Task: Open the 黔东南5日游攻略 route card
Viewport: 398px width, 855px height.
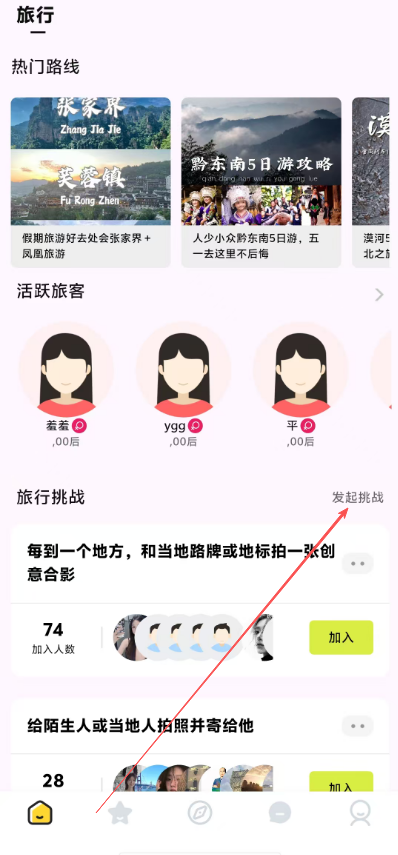Action: 261,183
